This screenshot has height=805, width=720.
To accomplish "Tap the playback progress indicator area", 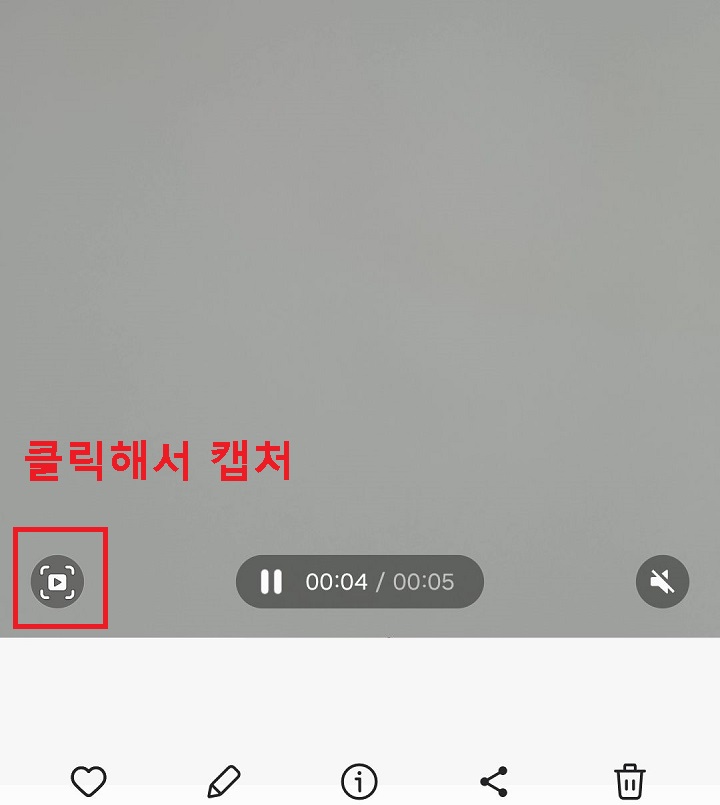I will click(360, 581).
